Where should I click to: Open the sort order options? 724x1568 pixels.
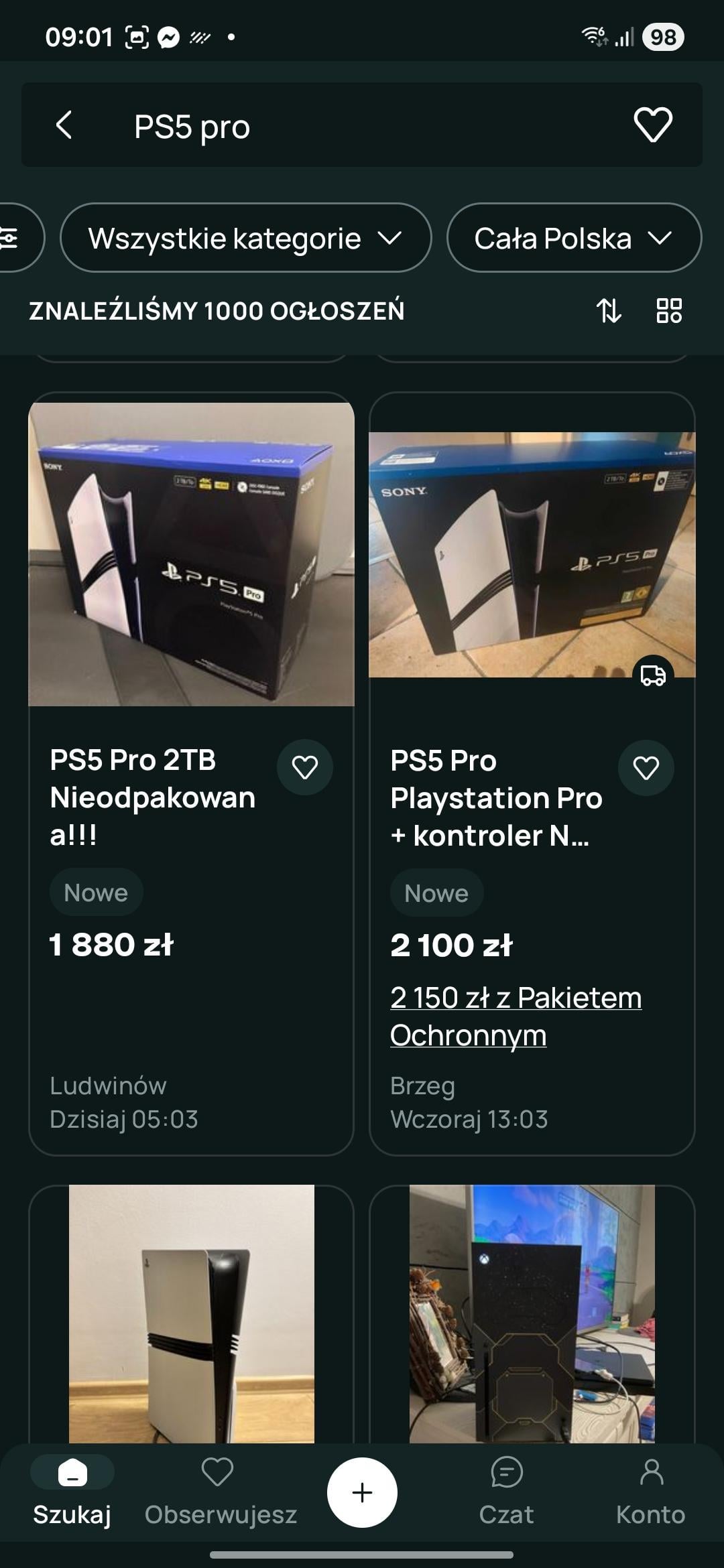click(609, 310)
